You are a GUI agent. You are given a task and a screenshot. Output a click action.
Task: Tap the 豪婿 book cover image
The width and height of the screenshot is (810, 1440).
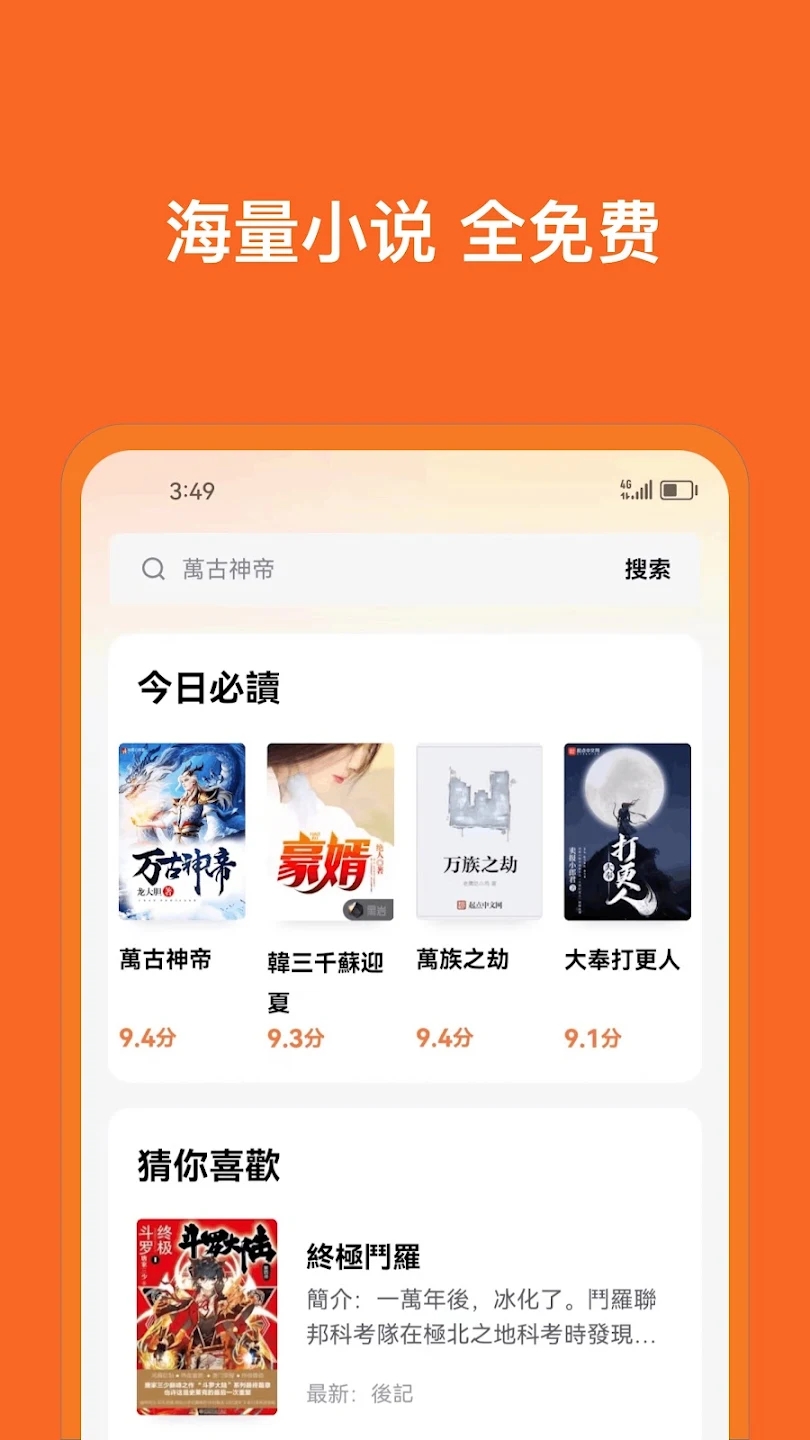330,832
